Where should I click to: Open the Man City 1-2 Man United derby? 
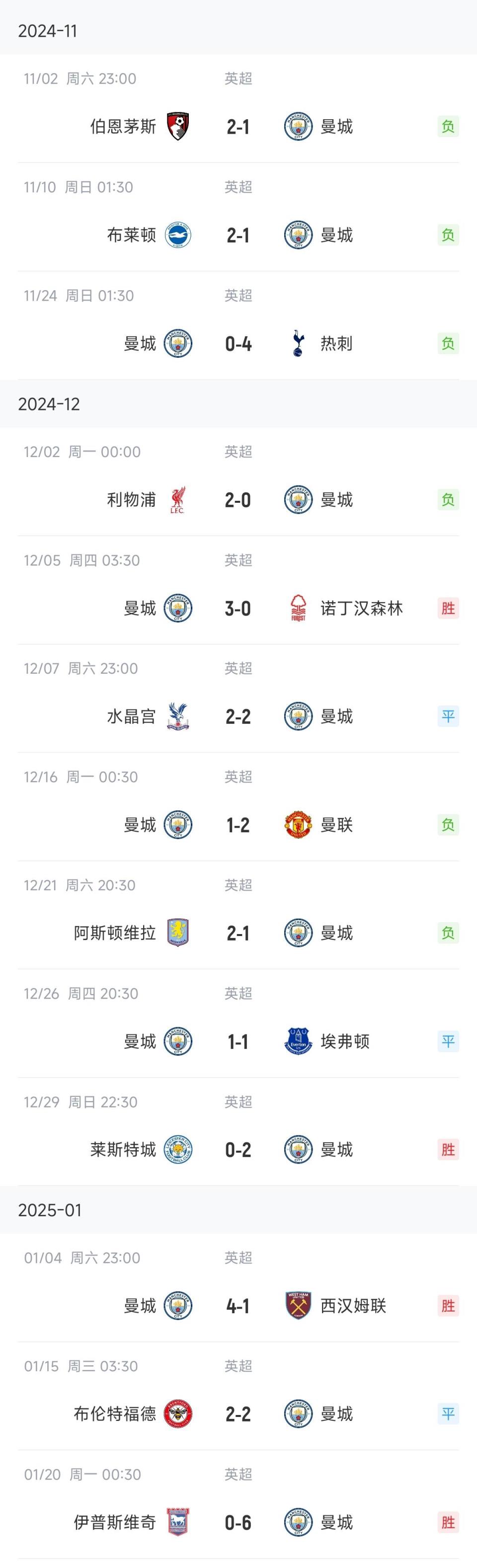(238, 825)
